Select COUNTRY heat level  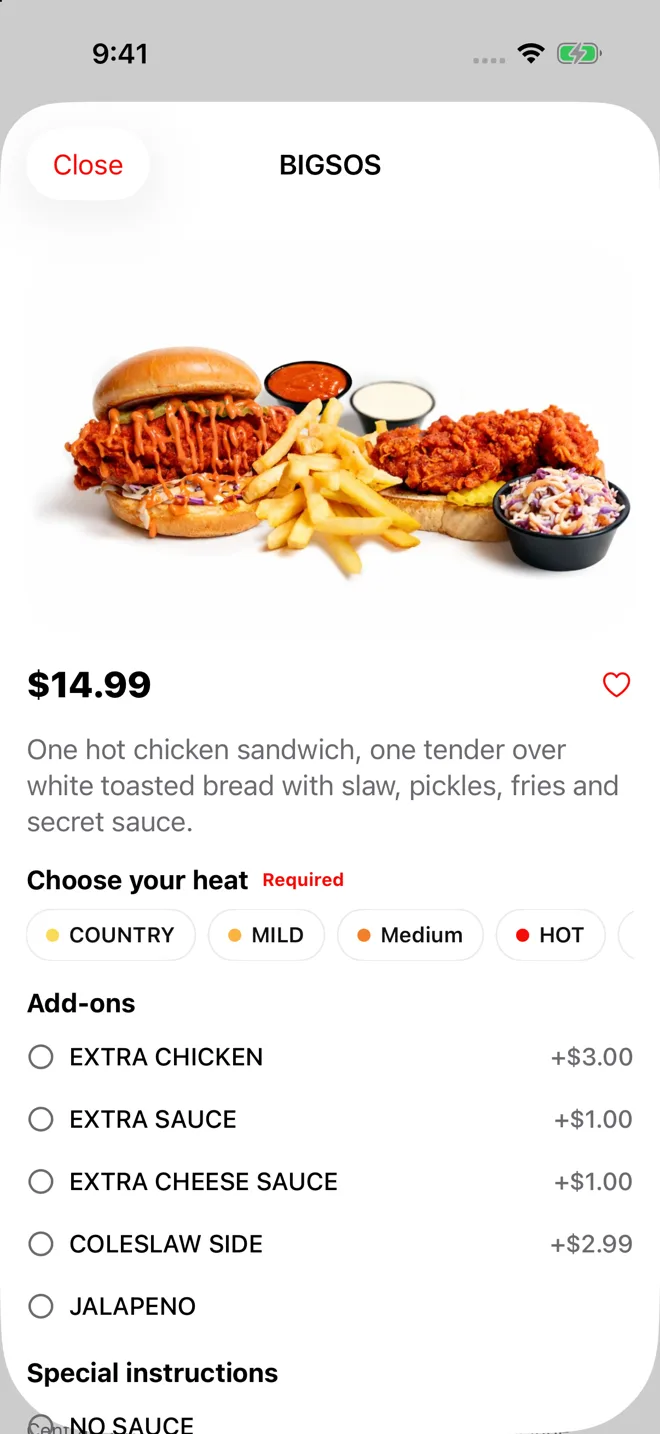(111, 935)
